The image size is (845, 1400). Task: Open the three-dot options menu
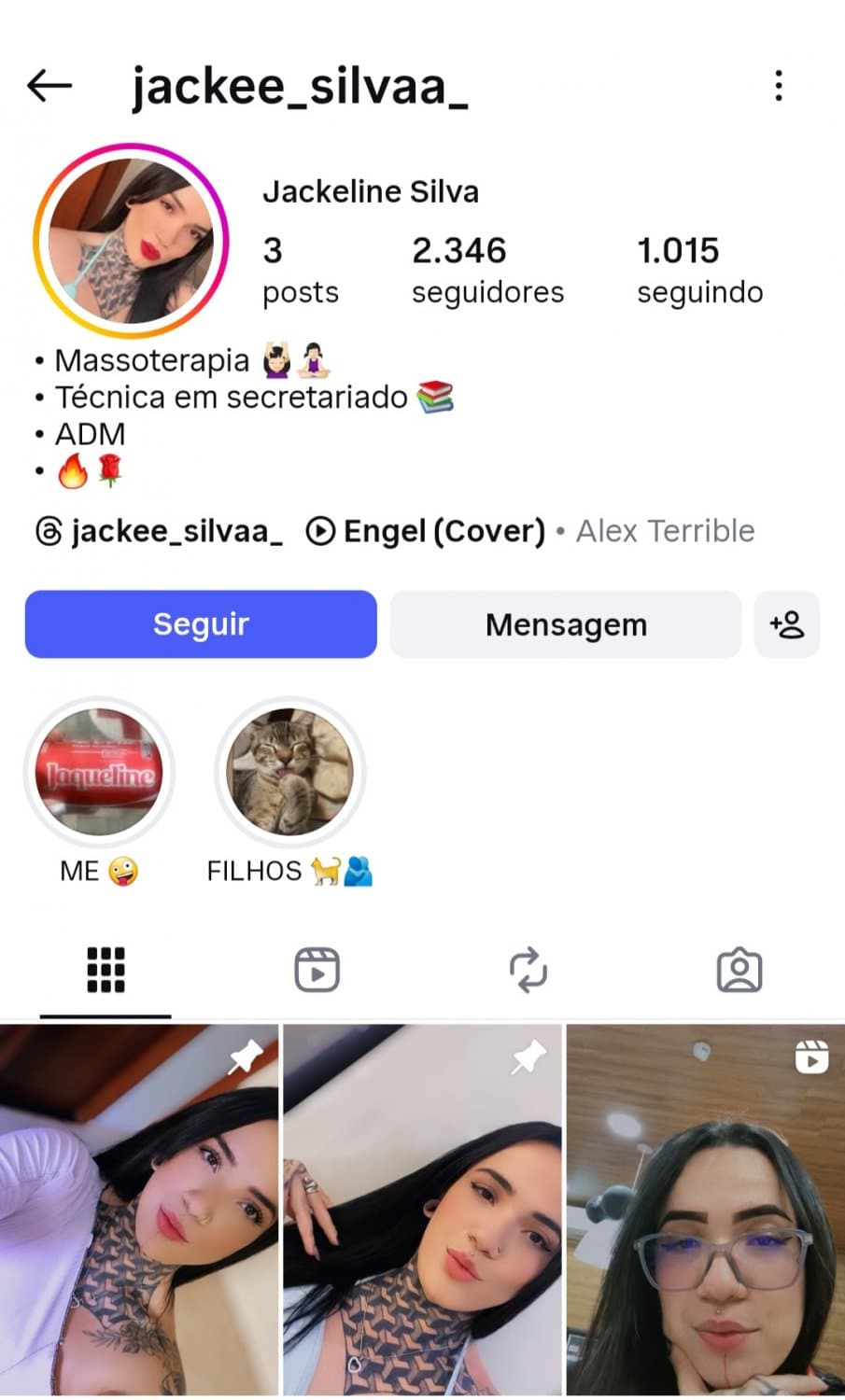pyautogui.click(x=779, y=85)
